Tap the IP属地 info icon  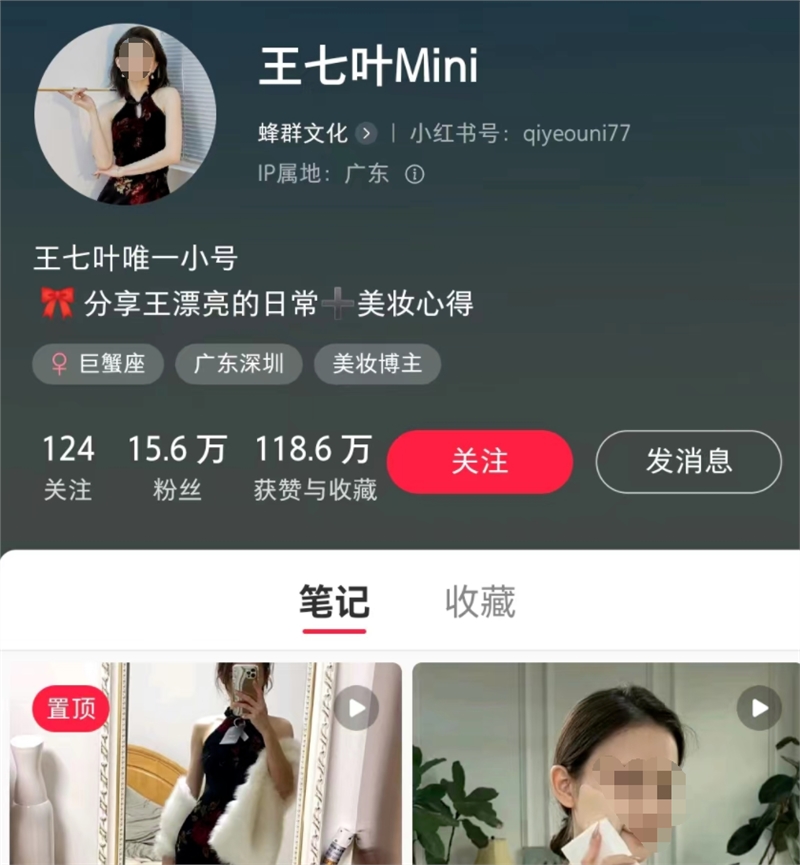[415, 175]
